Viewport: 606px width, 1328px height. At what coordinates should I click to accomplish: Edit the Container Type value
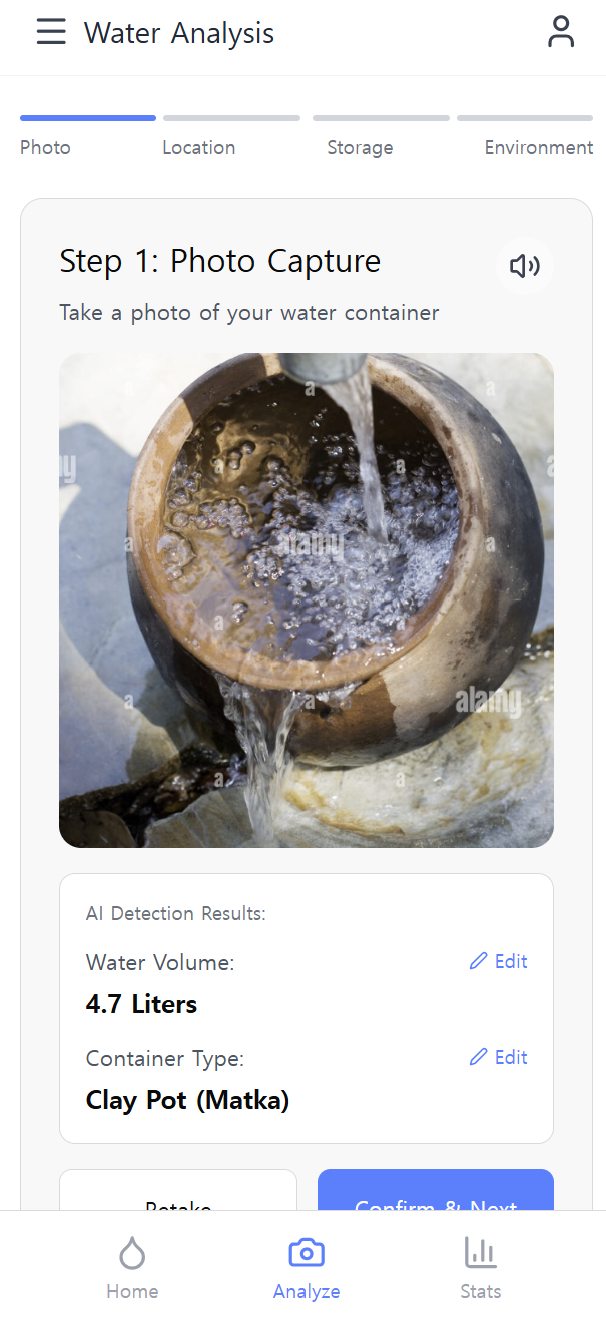(499, 1058)
